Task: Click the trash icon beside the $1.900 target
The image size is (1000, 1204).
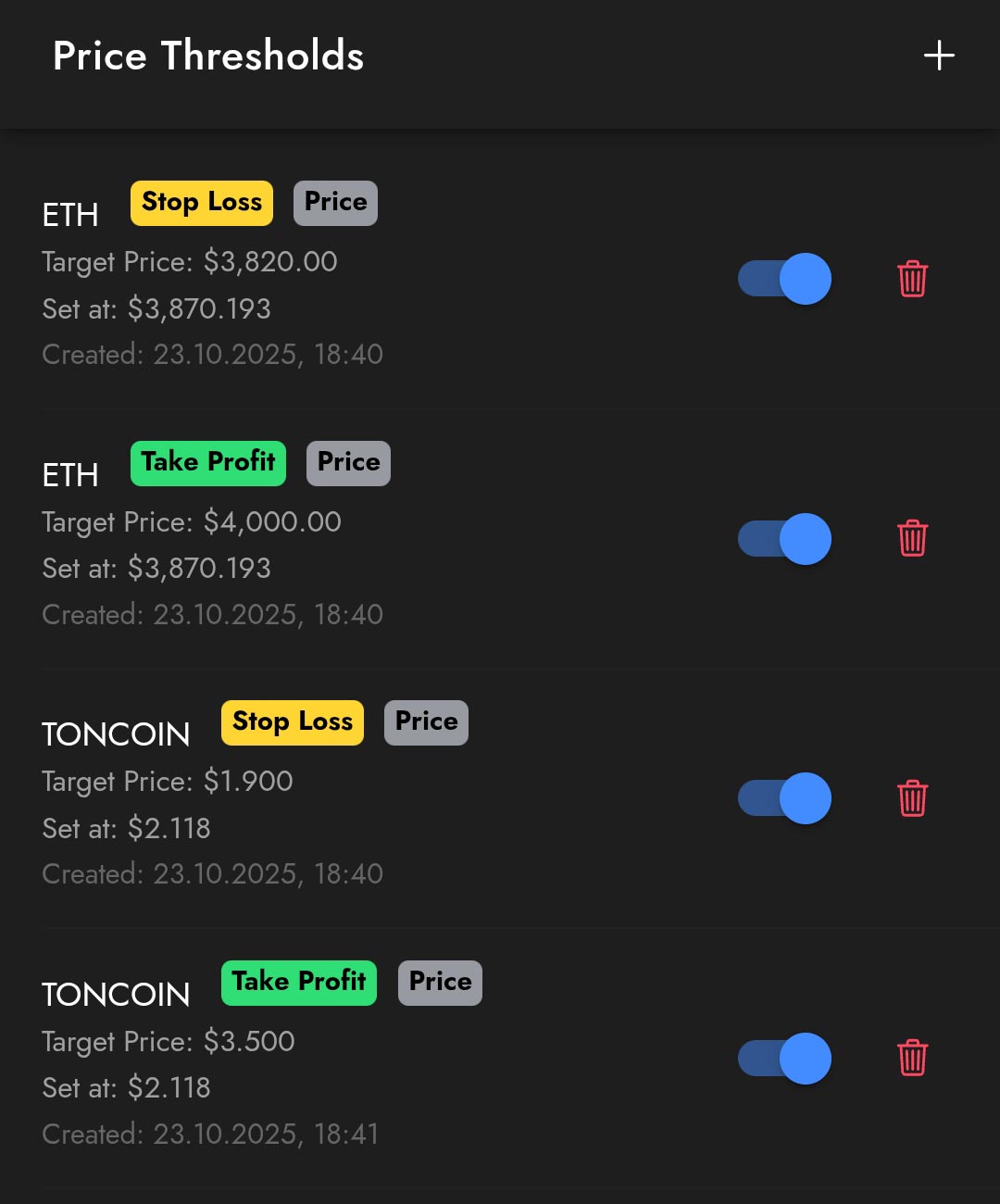Action: [913, 798]
